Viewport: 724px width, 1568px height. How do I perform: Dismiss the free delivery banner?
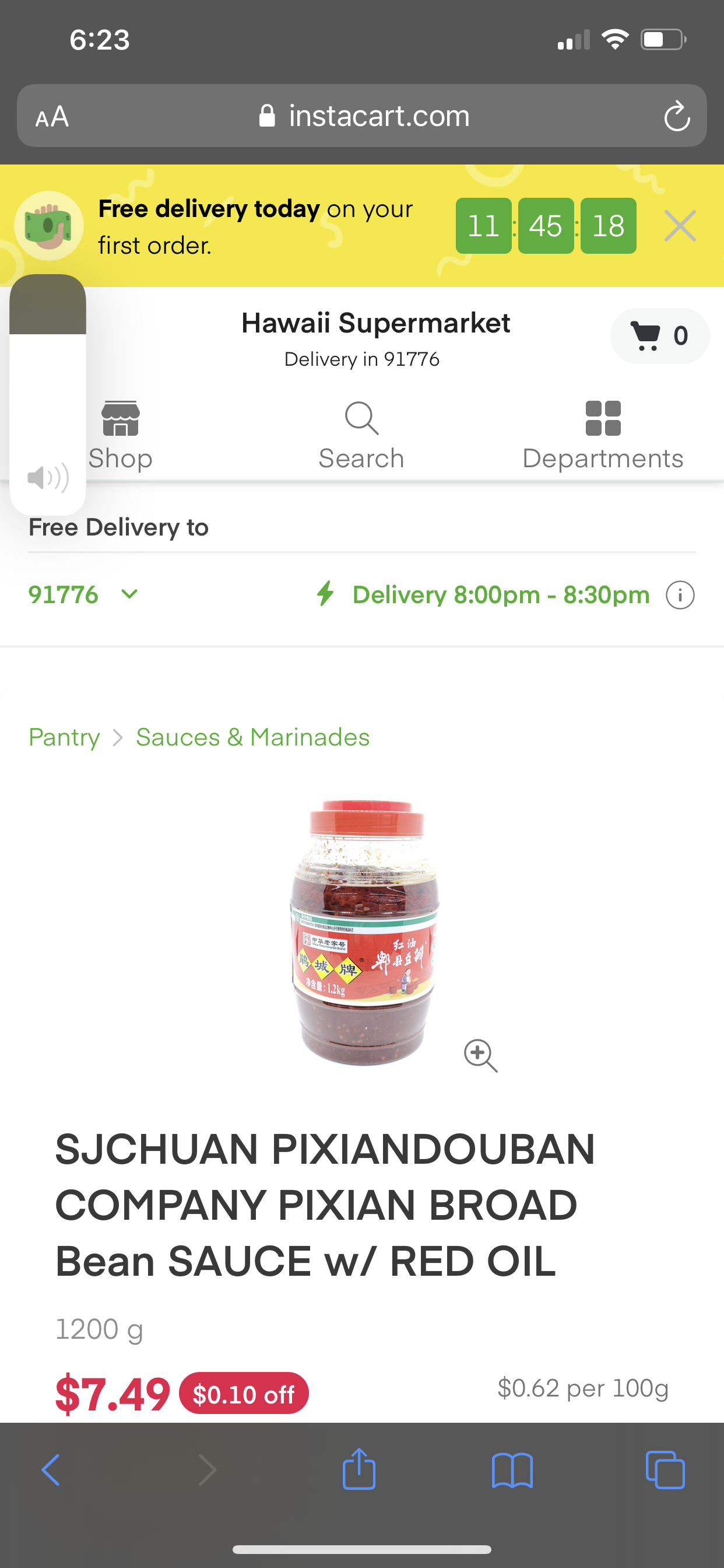click(x=680, y=226)
